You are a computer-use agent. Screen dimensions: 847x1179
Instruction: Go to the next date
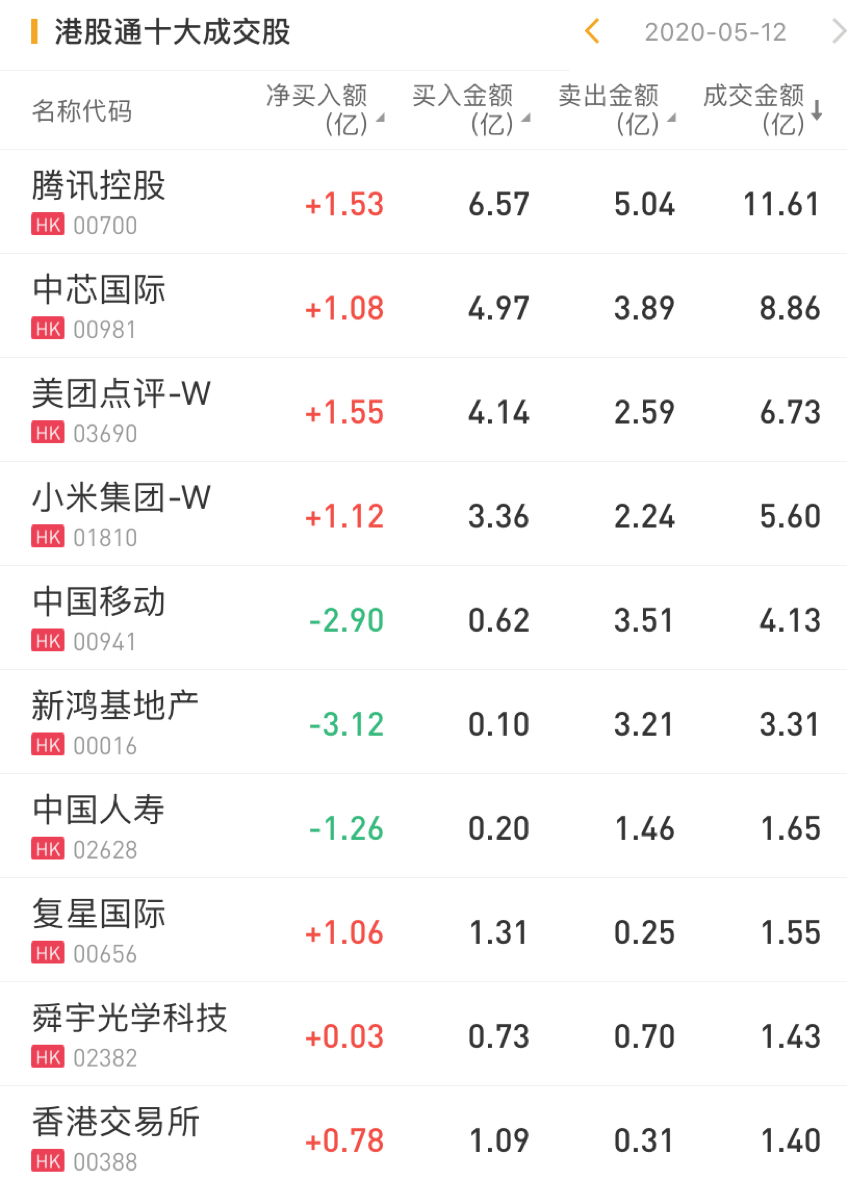[837, 32]
